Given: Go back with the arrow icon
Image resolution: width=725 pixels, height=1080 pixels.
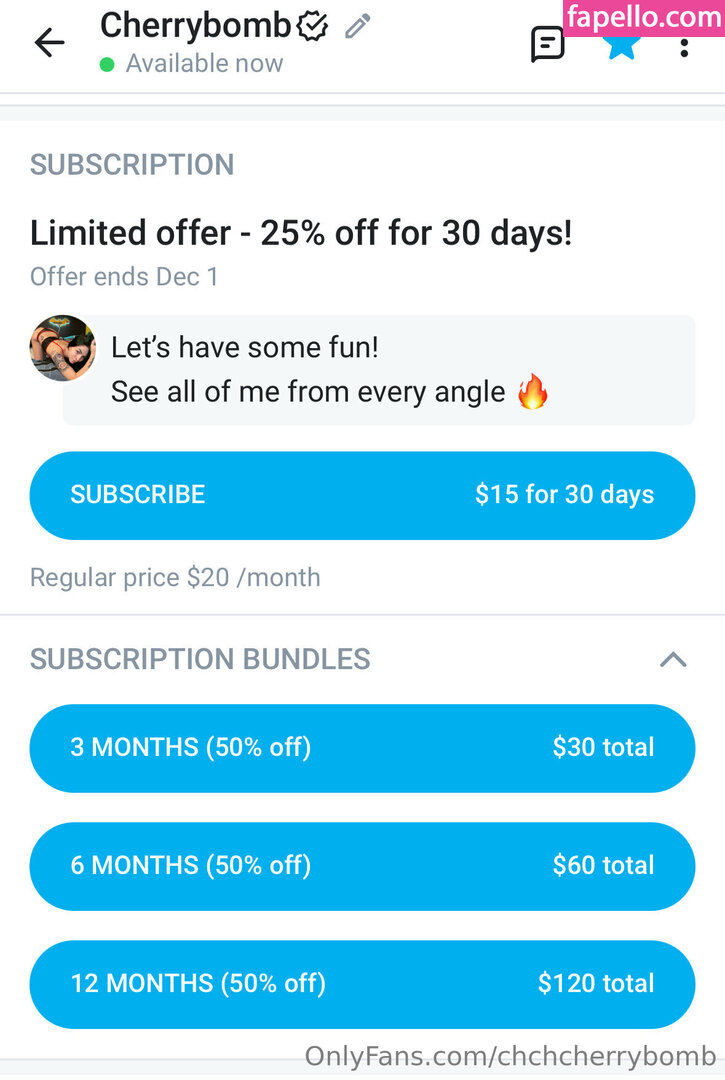Looking at the screenshot, I should click(x=49, y=42).
